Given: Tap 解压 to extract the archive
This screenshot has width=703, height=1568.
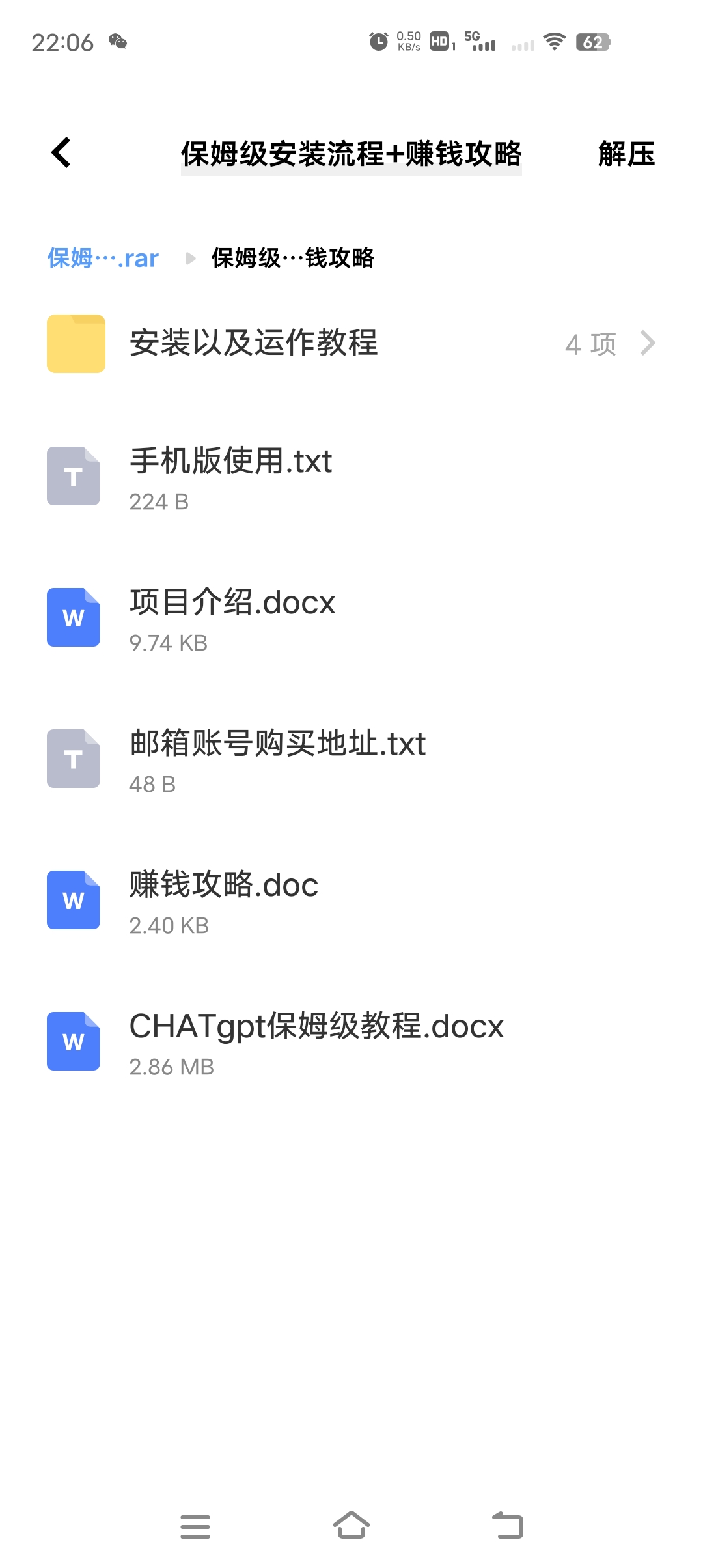Looking at the screenshot, I should 626,154.
